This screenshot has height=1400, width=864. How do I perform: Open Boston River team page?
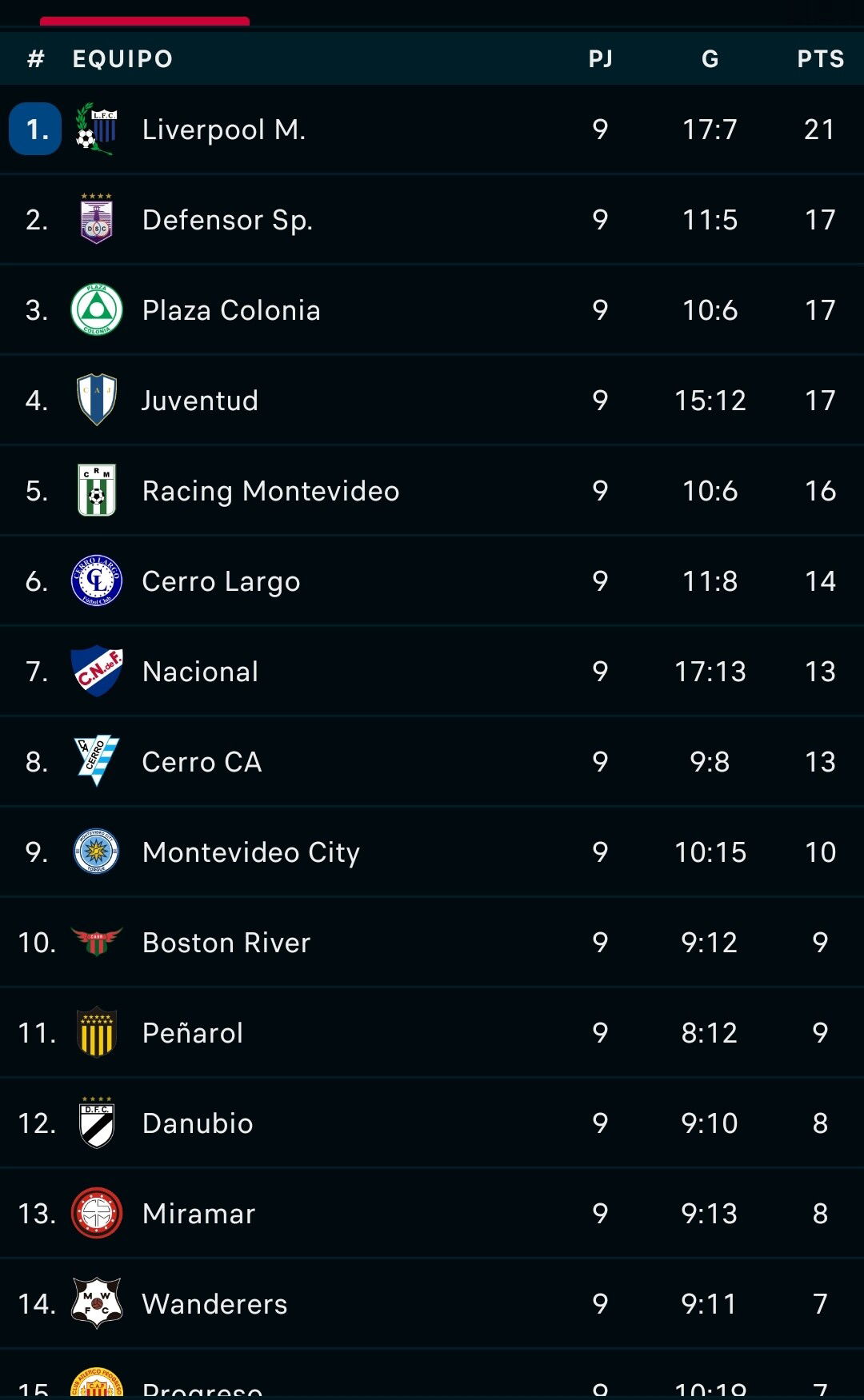pos(432,942)
